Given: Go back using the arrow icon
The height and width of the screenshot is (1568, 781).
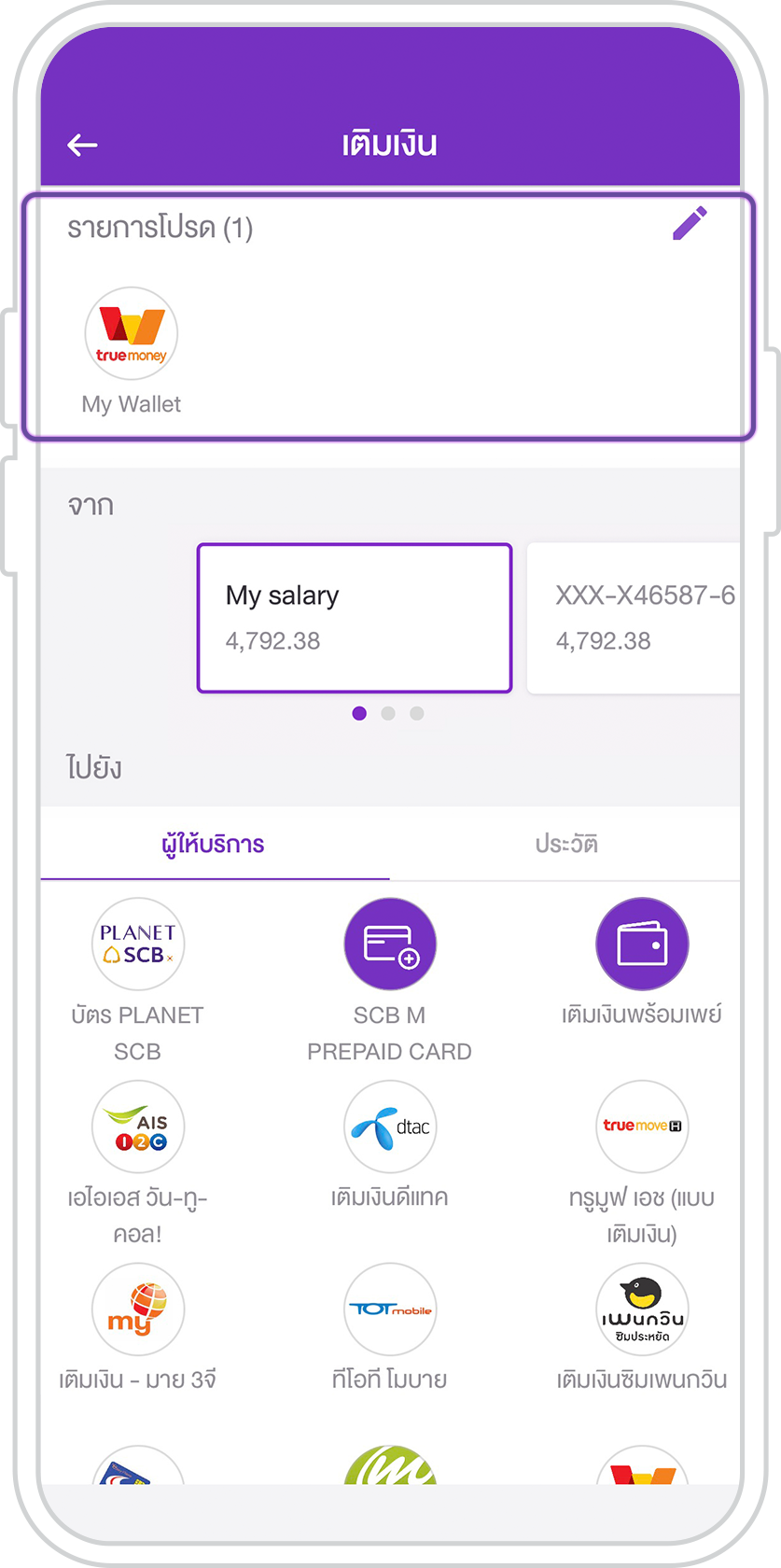Looking at the screenshot, I should tap(83, 145).
